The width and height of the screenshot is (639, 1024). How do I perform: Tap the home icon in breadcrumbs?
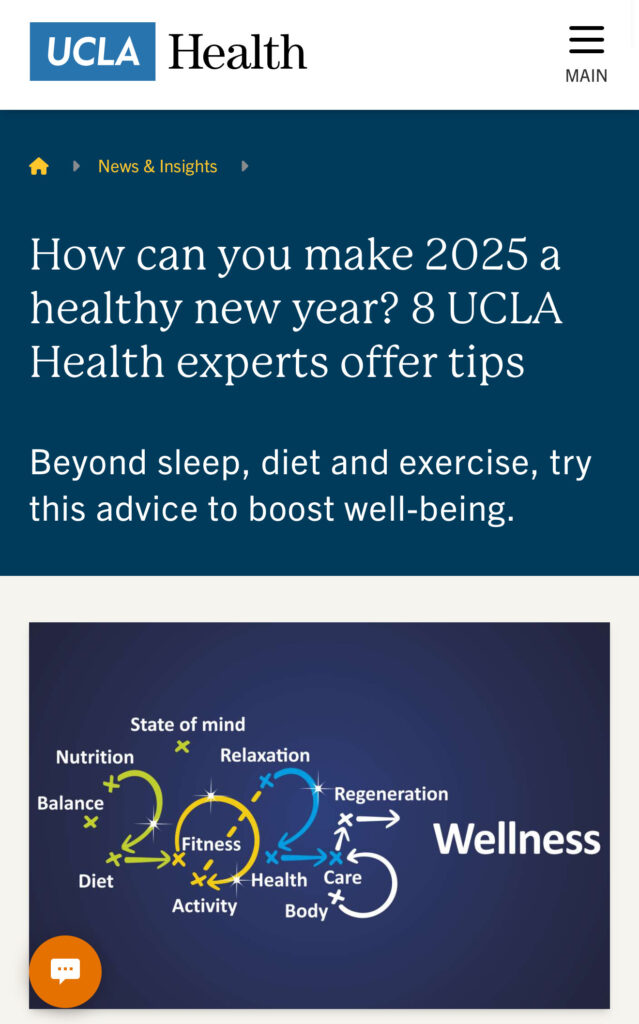(x=39, y=167)
